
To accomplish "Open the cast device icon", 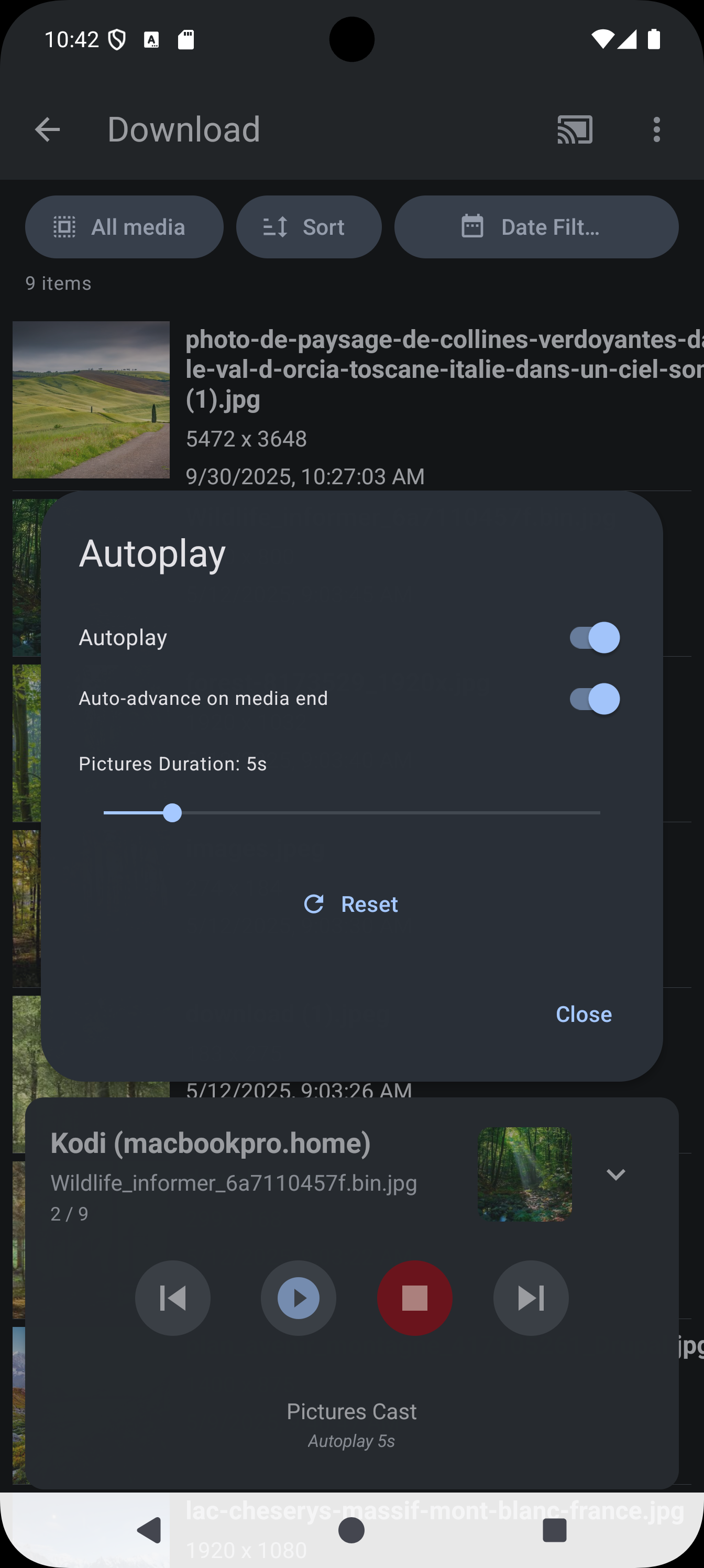I will (x=575, y=129).
